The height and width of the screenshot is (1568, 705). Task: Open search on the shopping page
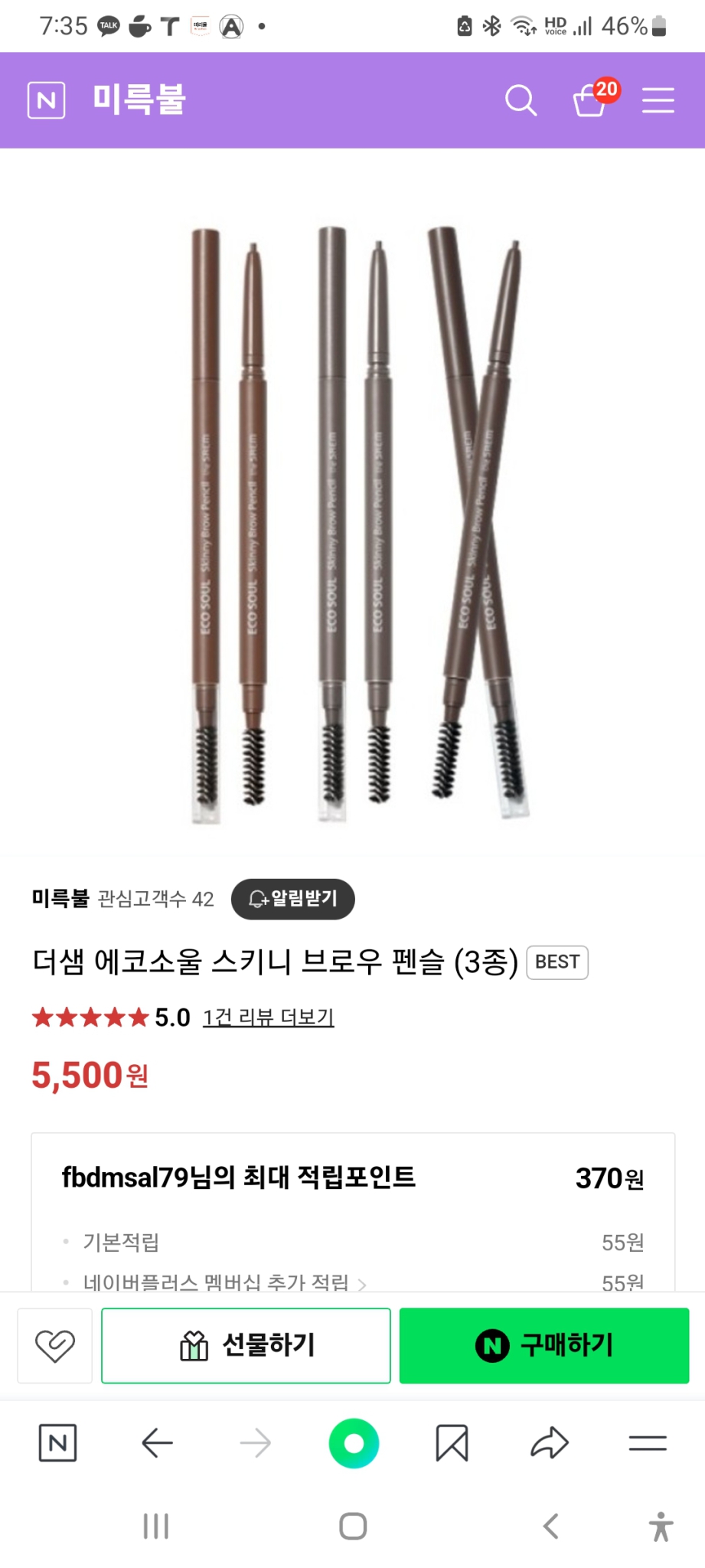click(x=521, y=100)
